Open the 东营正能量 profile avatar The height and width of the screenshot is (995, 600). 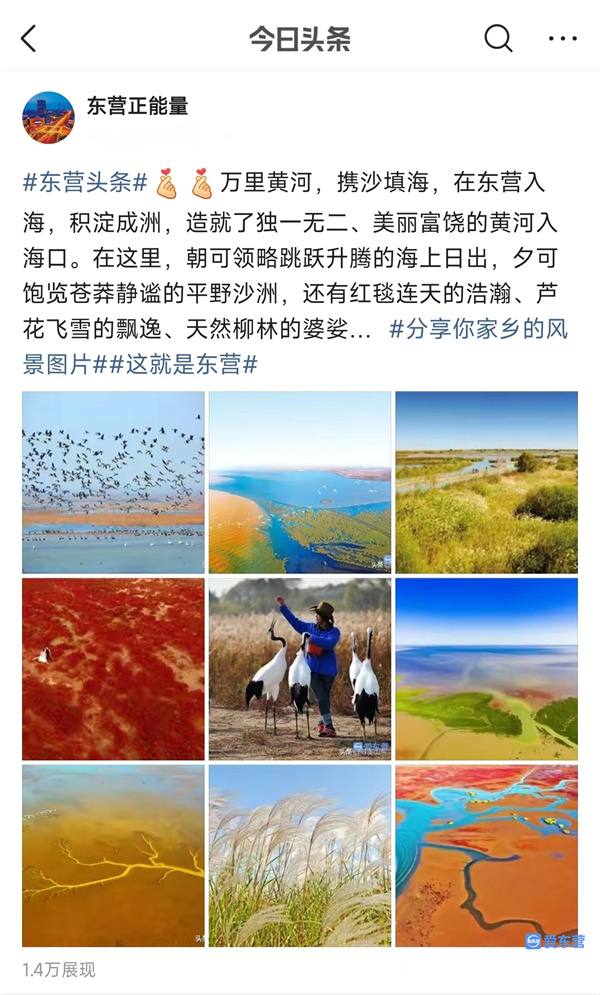click(49, 117)
